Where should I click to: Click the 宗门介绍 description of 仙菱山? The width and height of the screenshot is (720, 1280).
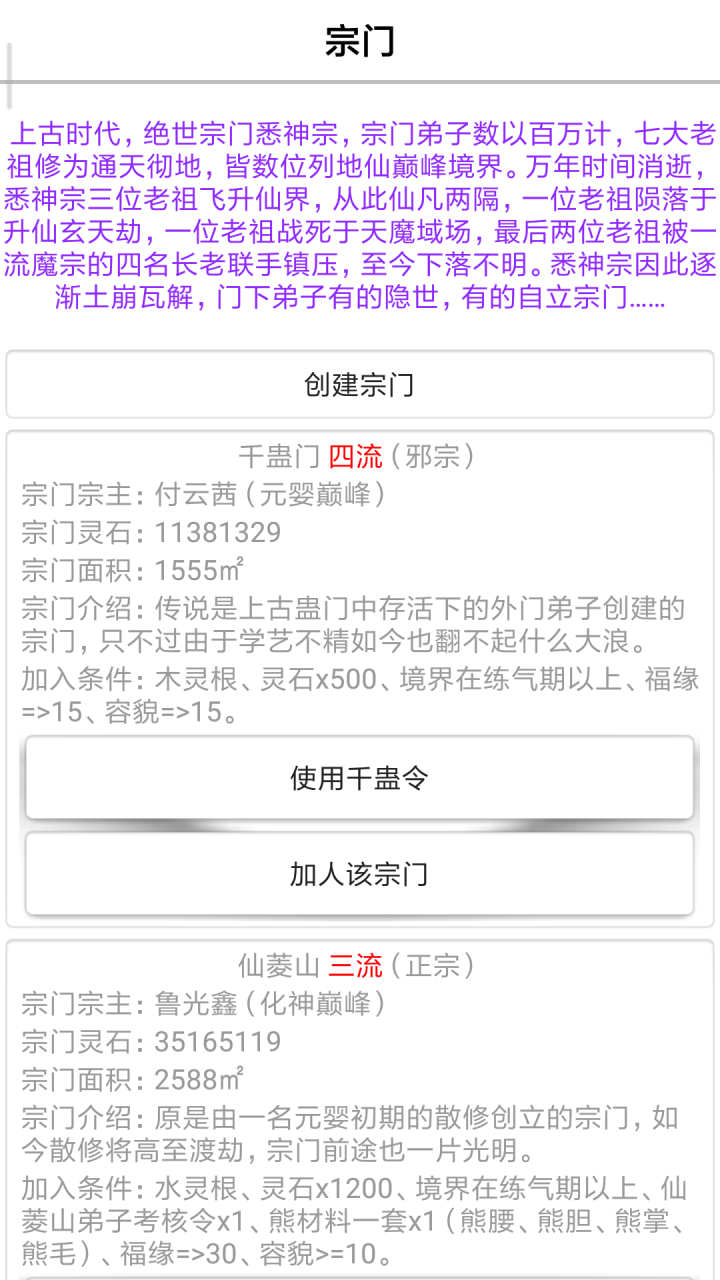coord(360,1128)
